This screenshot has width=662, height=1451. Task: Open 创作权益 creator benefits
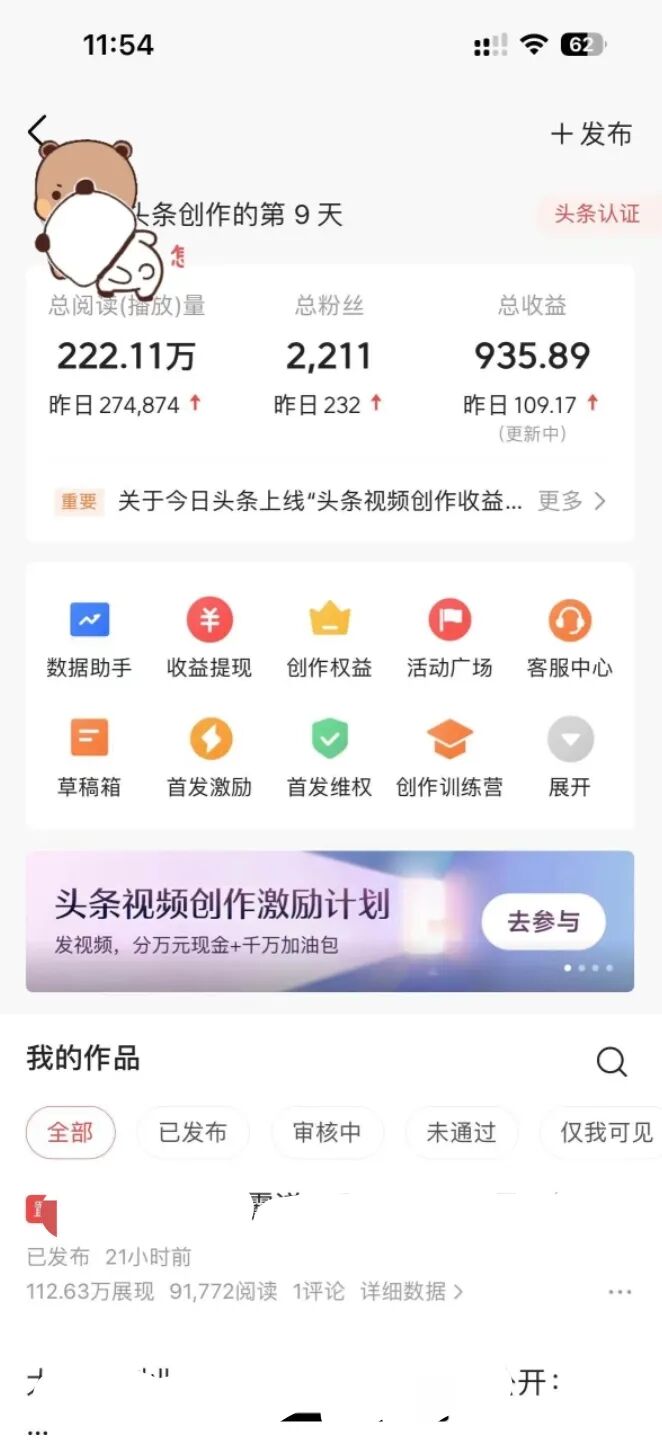329,640
